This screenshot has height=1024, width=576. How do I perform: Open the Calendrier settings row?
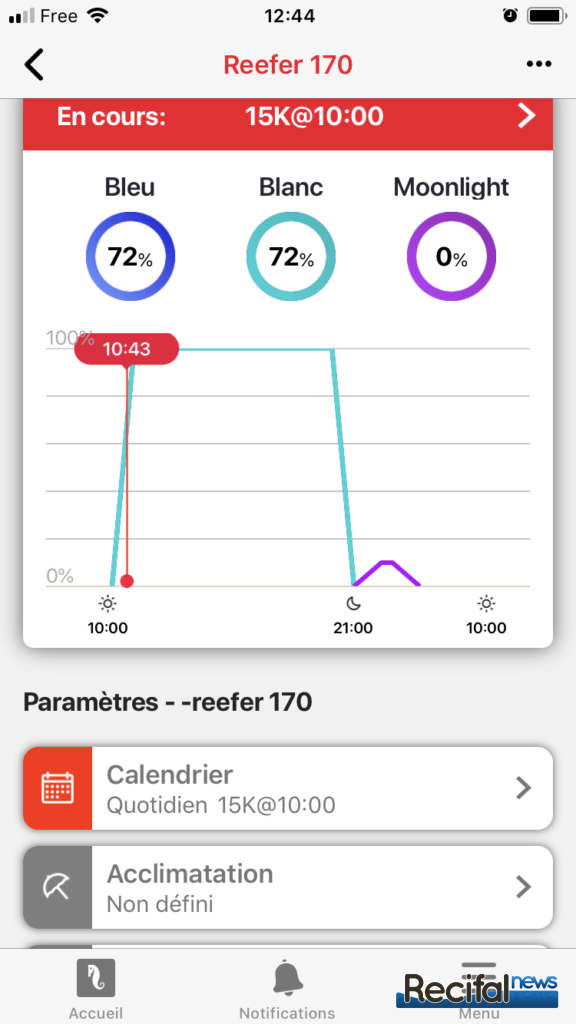(288, 788)
